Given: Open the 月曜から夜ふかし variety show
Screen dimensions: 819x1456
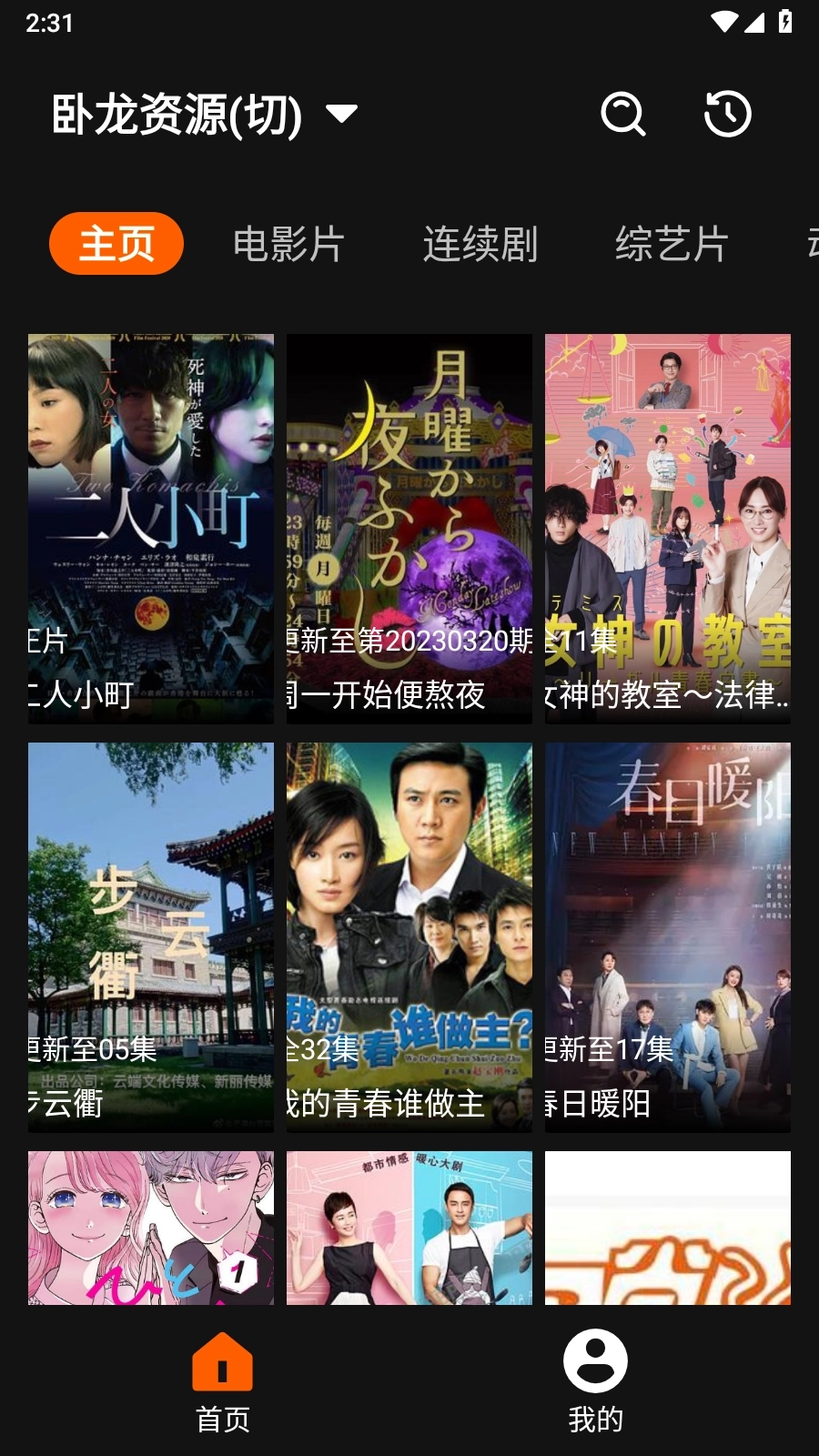Looking at the screenshot, I should coord(409,529).
